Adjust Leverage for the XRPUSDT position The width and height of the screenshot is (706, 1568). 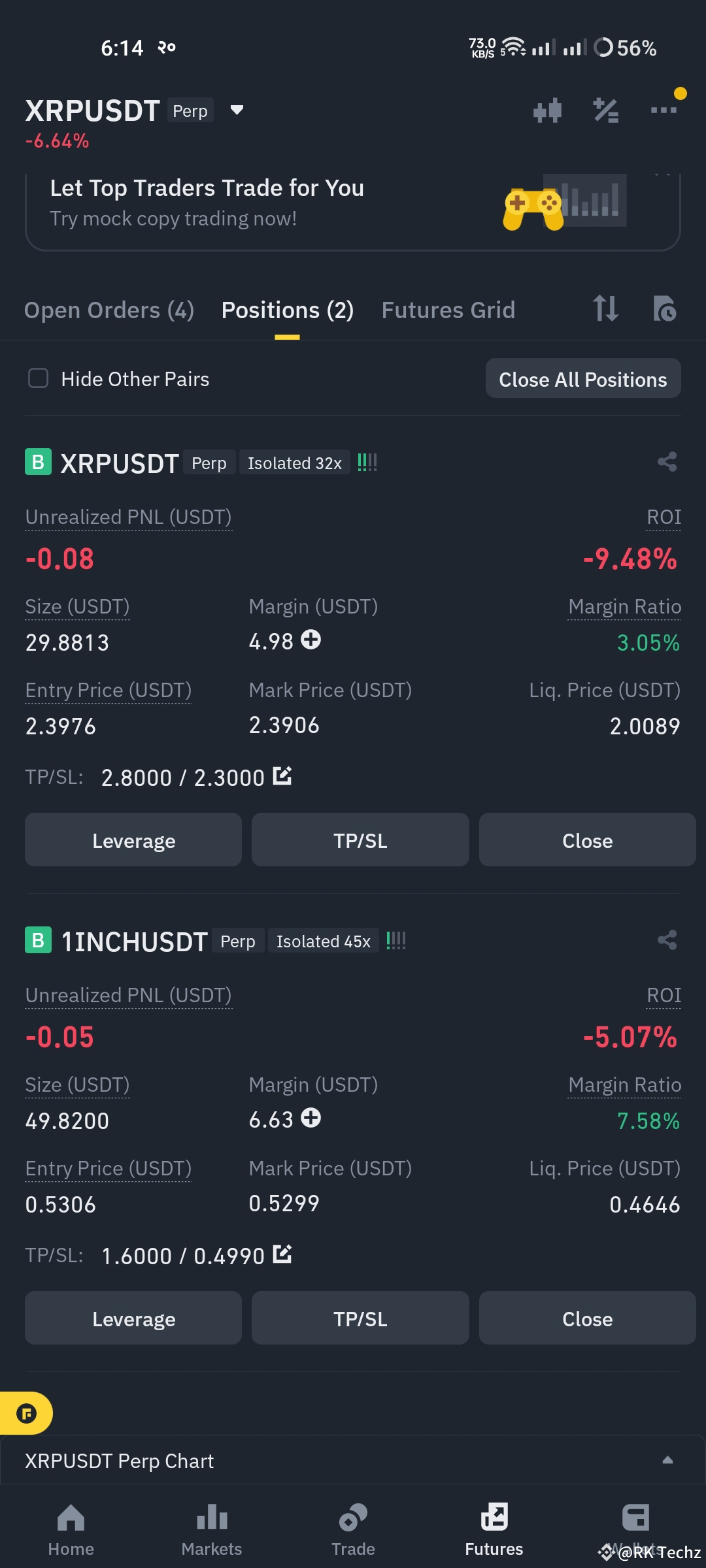pyautogui.click(x=133, y=840)
